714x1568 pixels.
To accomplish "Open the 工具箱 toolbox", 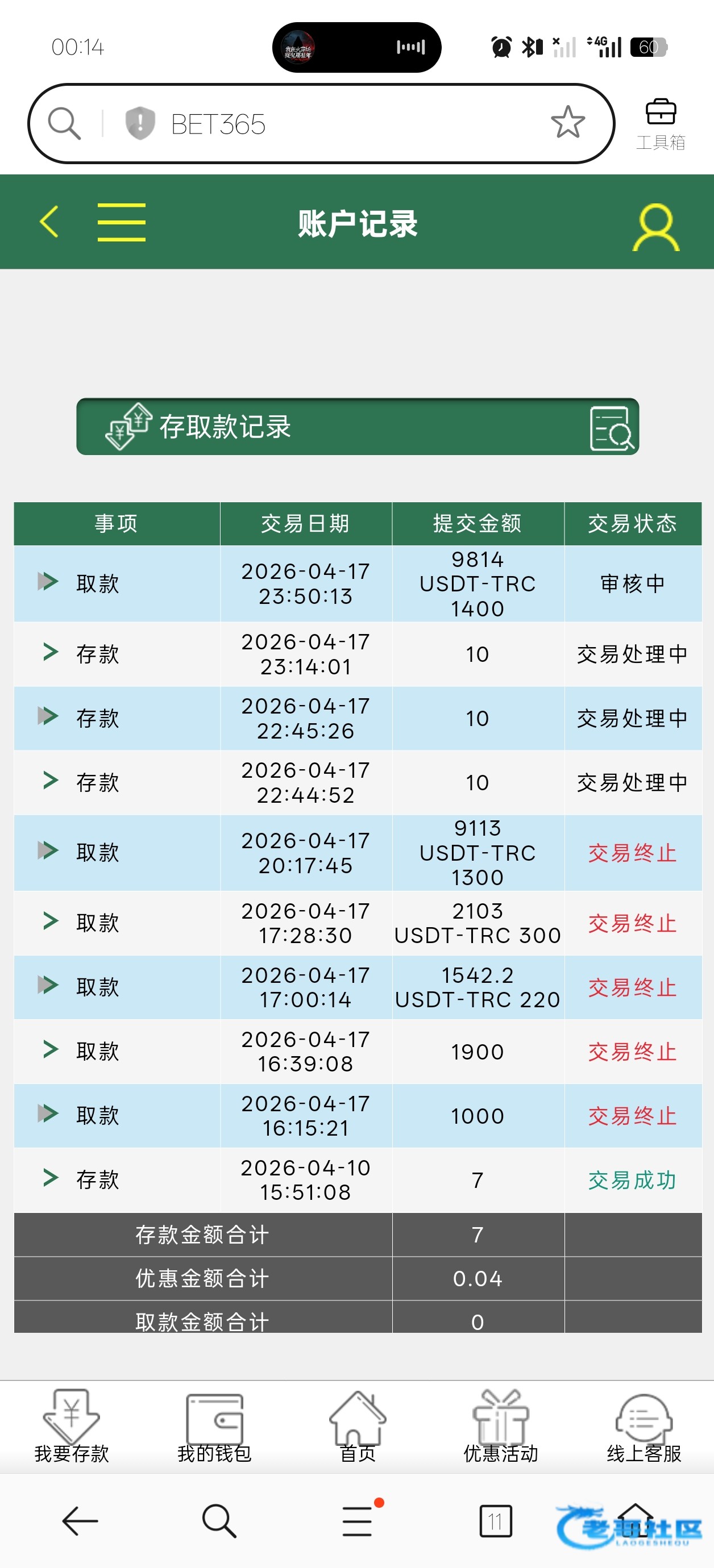I will click(x=661, y=124).
